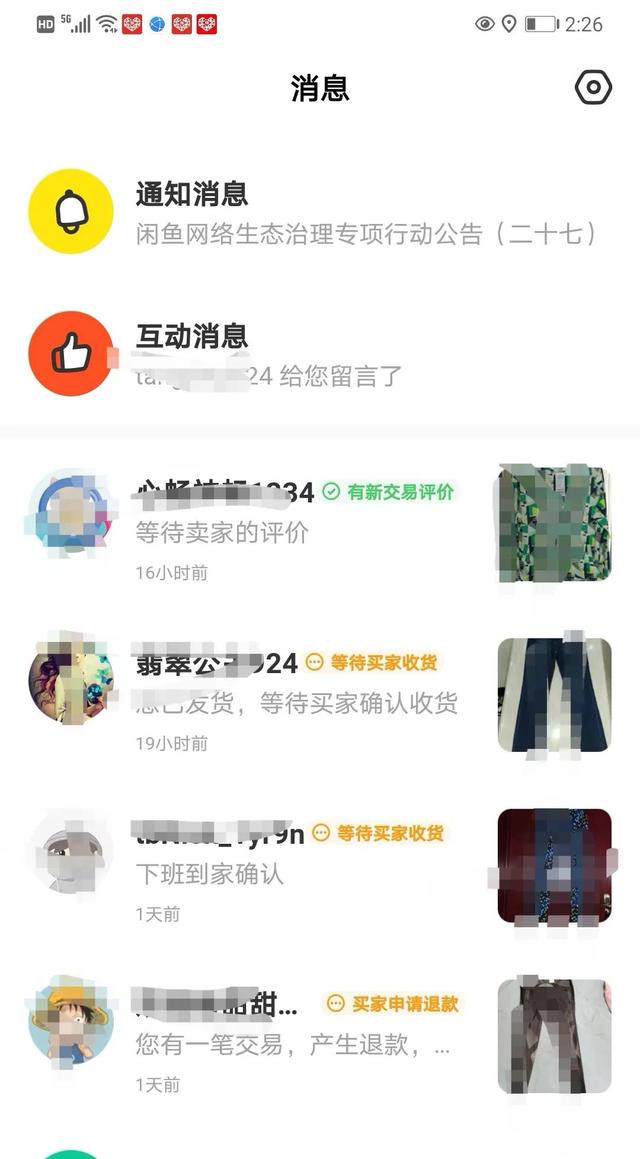
Task: Open the settings hexagon icon
Action: pyautogui.click(x=593, y=88)
